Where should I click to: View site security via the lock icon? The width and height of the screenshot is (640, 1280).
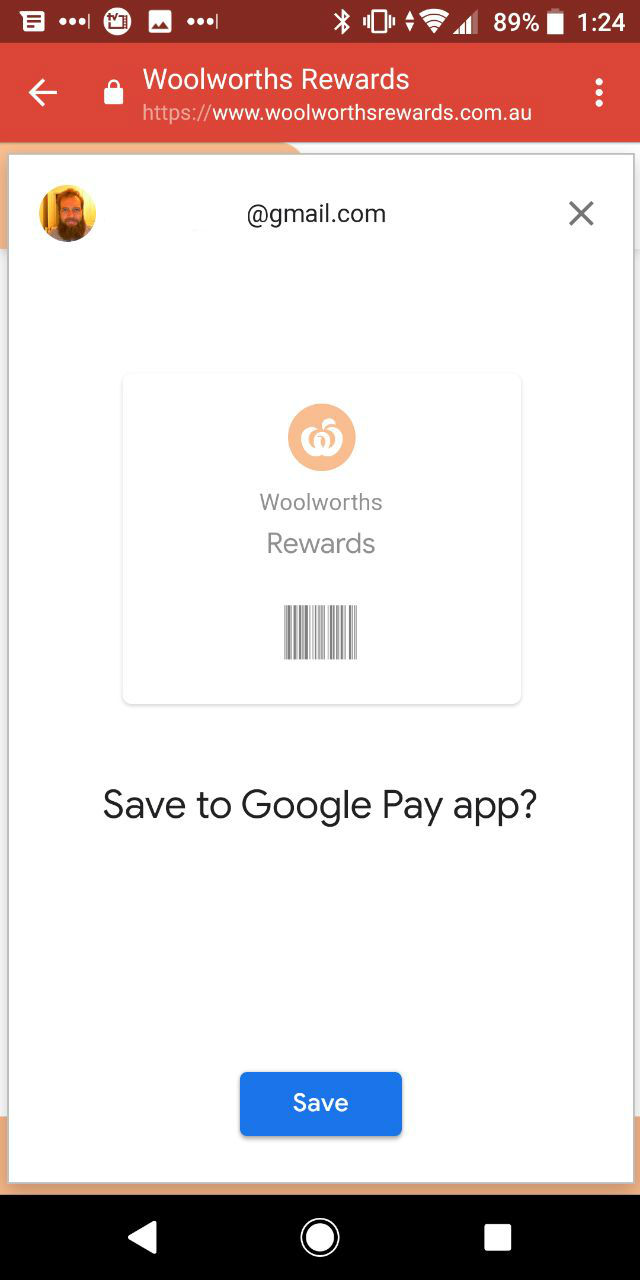[114, 93]
